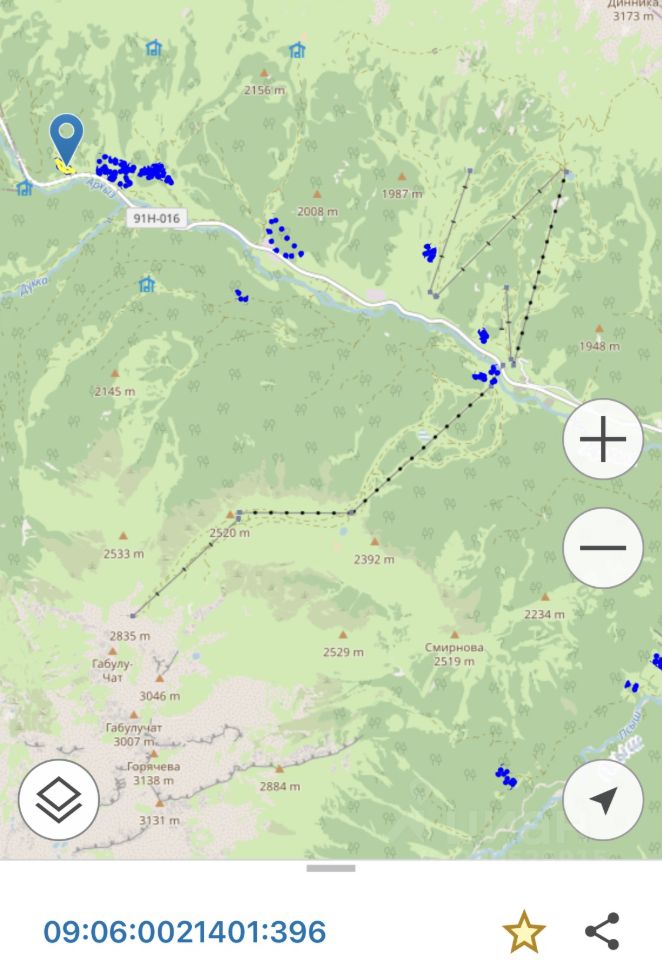The width and height of the screenshot is (662, 960).
Task: Share the selected parcel
Action: click(x=602, y=932)
